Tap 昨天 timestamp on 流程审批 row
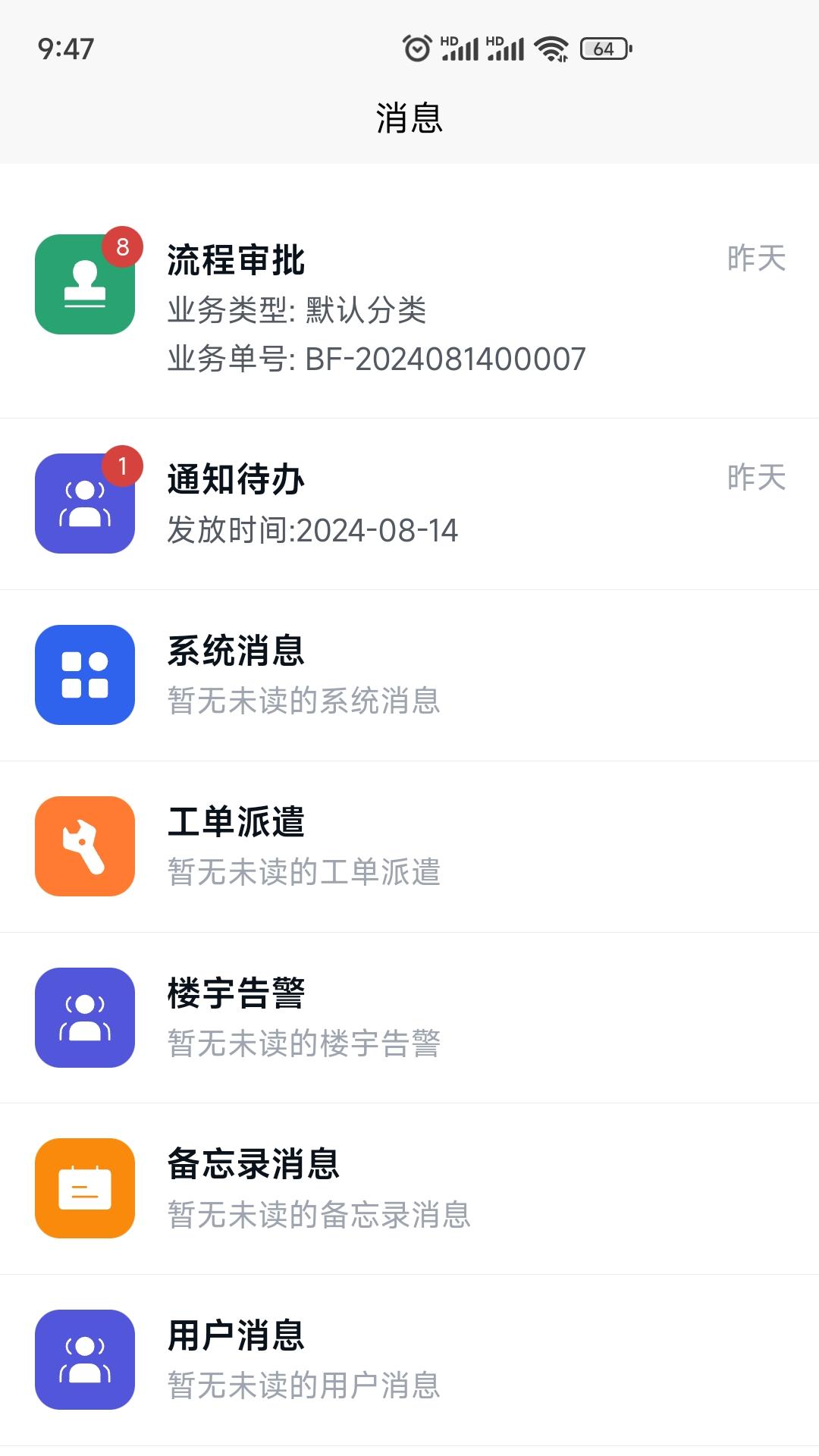 (755, 260)
